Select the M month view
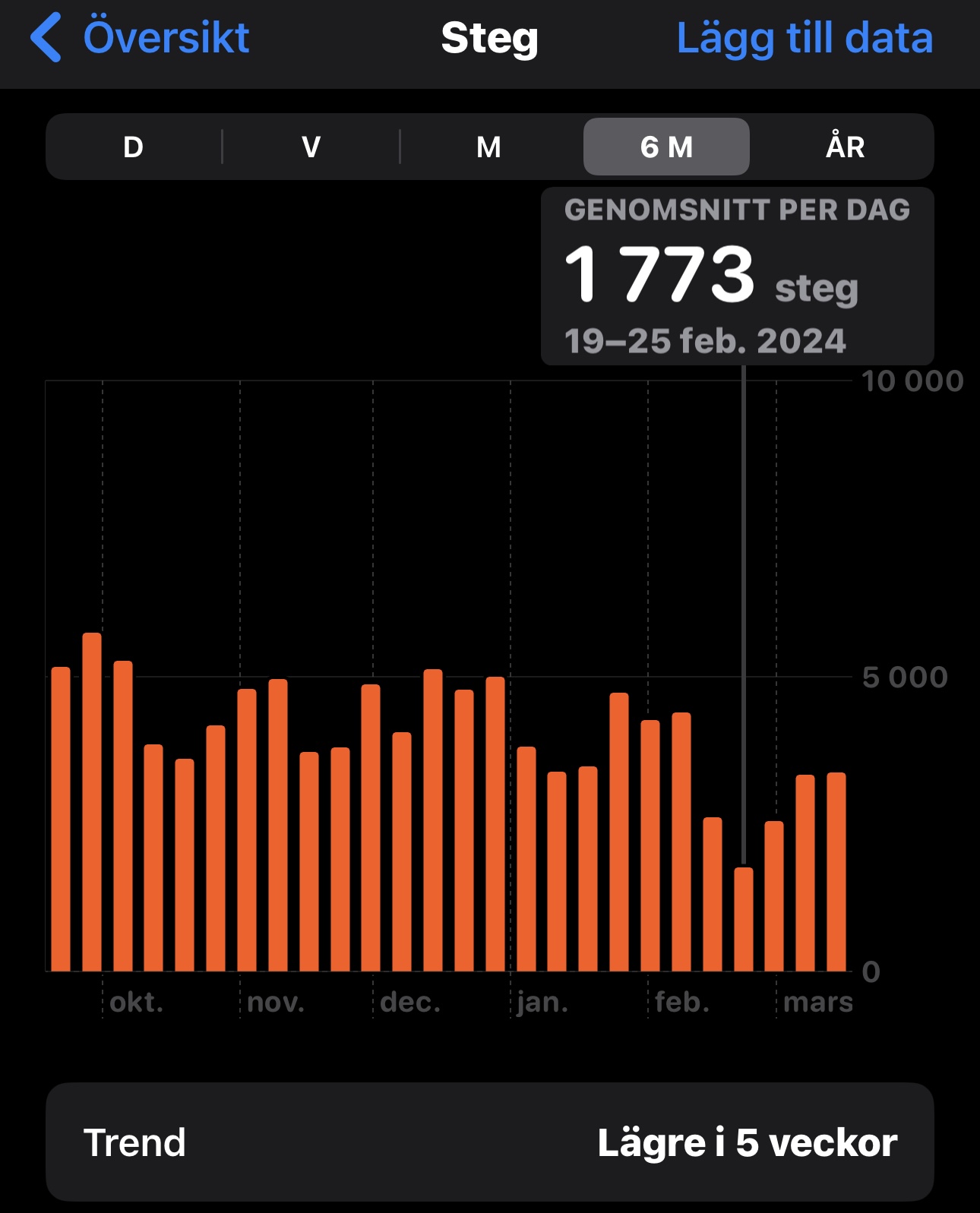This screenshot has height=1213, width=980. click(488, 147)
